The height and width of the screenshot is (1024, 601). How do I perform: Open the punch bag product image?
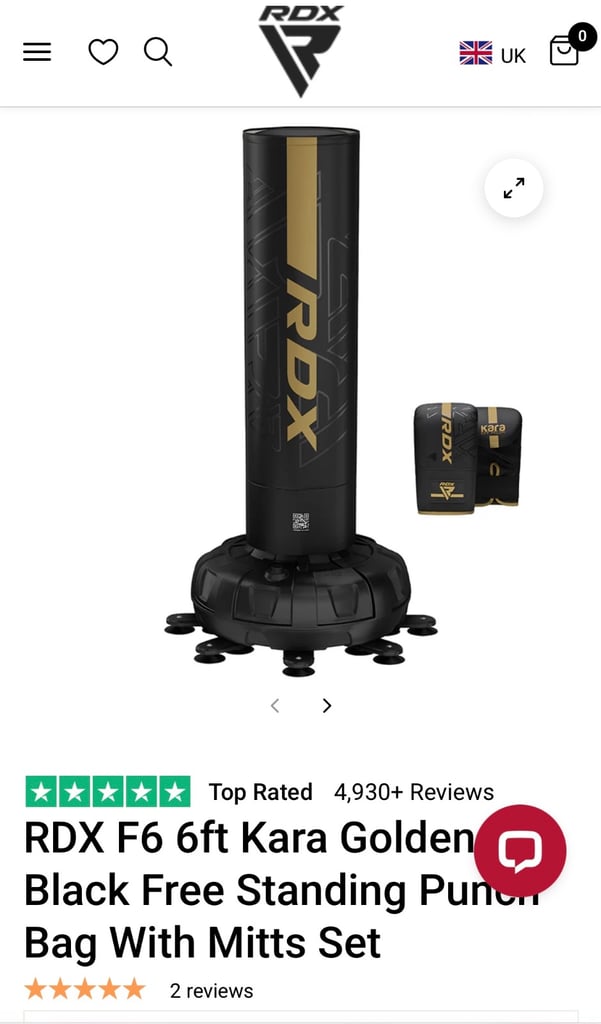(300, 401)
